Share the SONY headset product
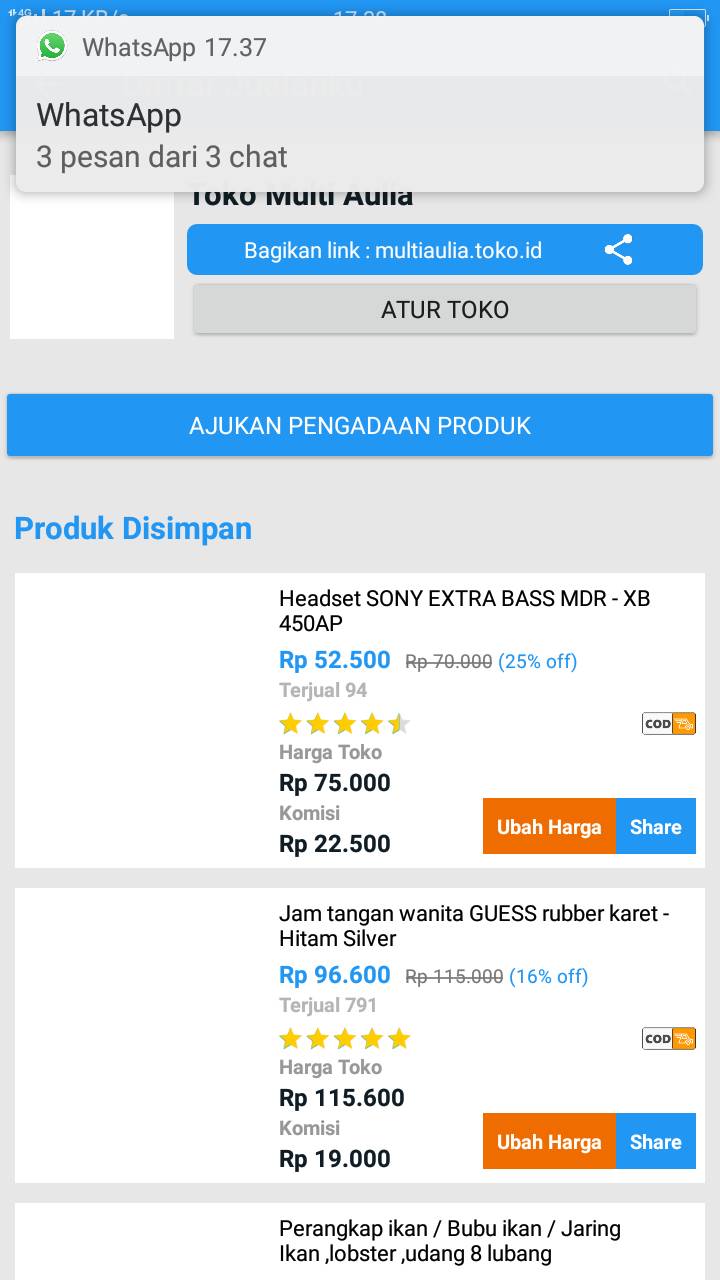This screenshot has width=720, height=1280. tap(656, 826)
